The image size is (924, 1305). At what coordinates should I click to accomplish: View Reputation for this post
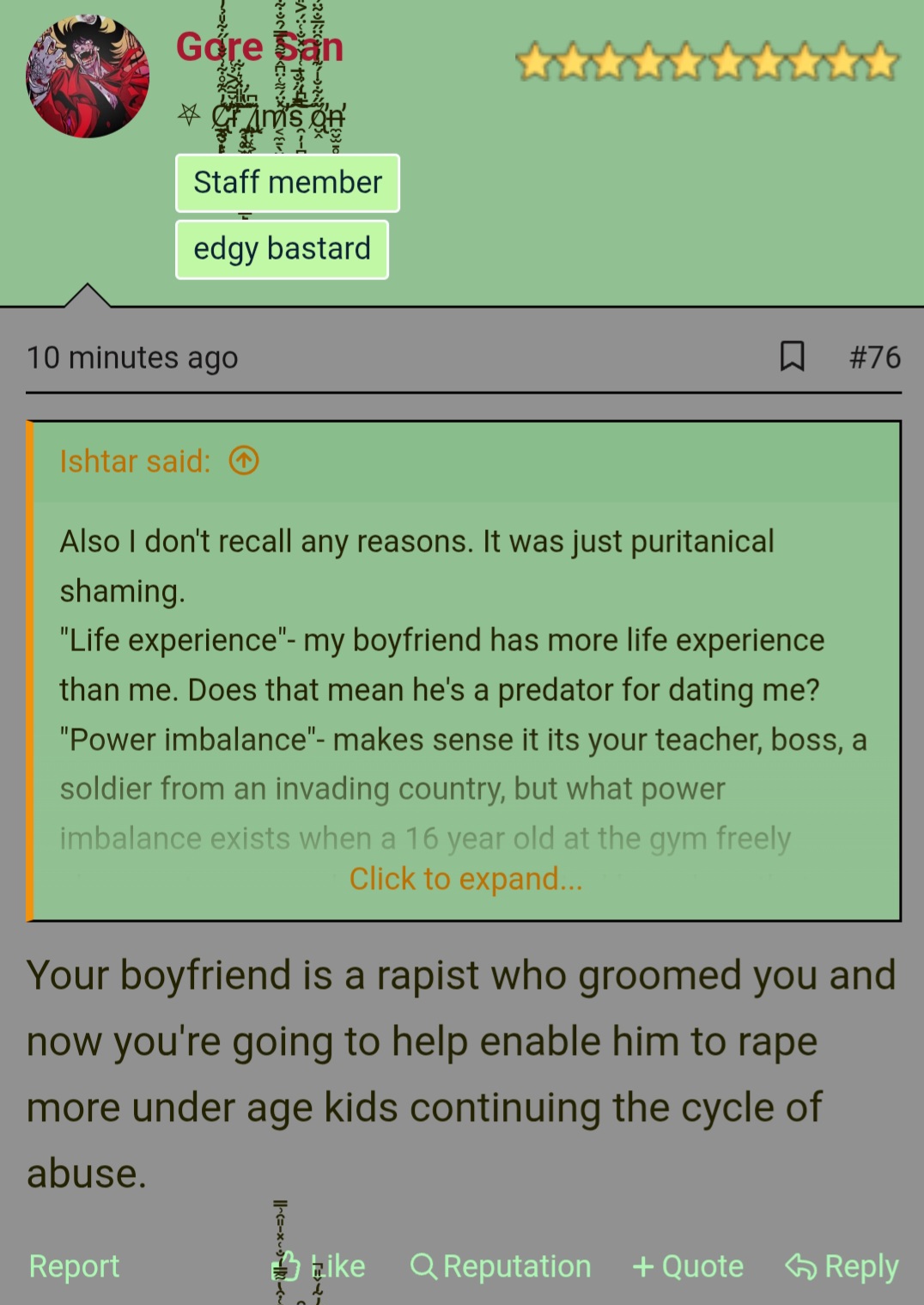501,1265
